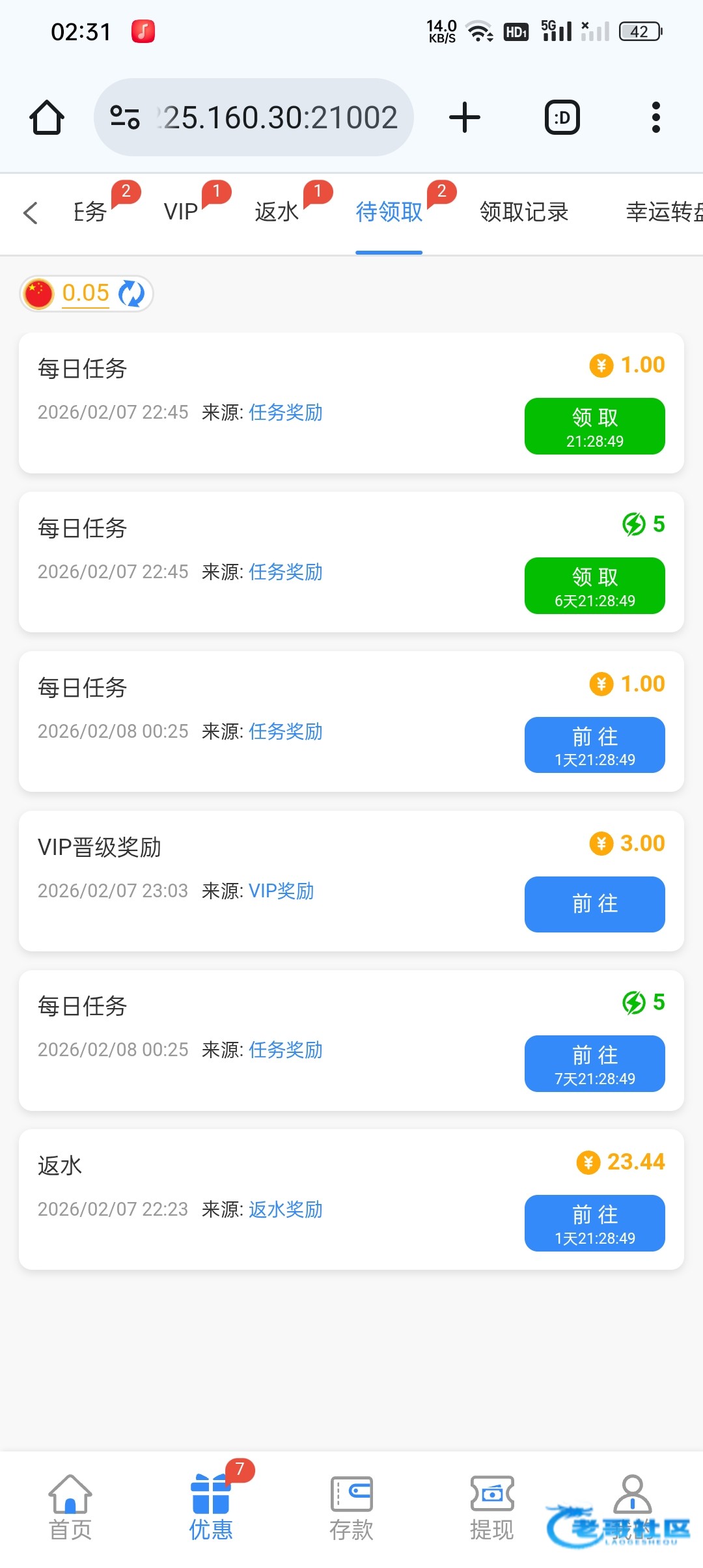Viewport: 703px width, 1568px height.
Task: Open a new browser tab
Action: 465,118
